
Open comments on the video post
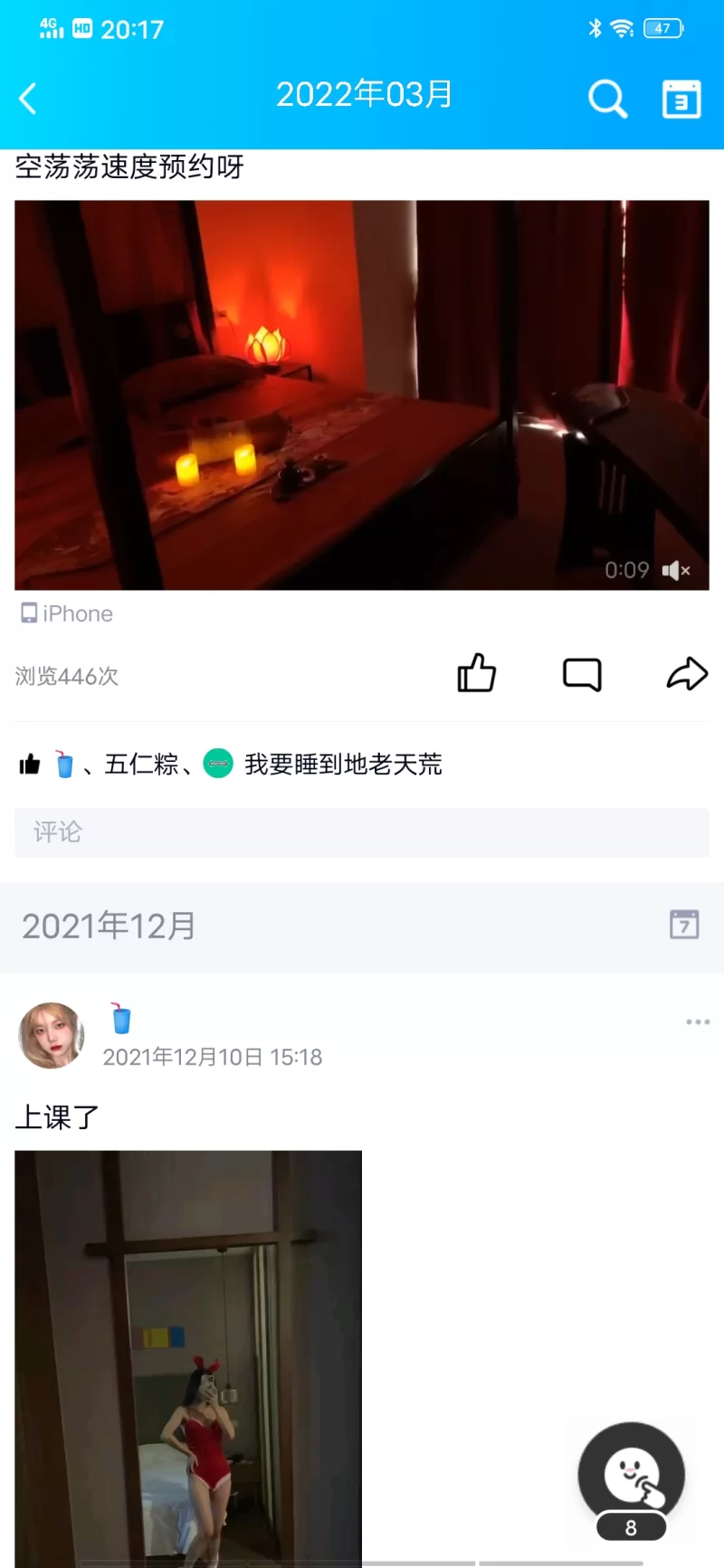pos(582,674)
